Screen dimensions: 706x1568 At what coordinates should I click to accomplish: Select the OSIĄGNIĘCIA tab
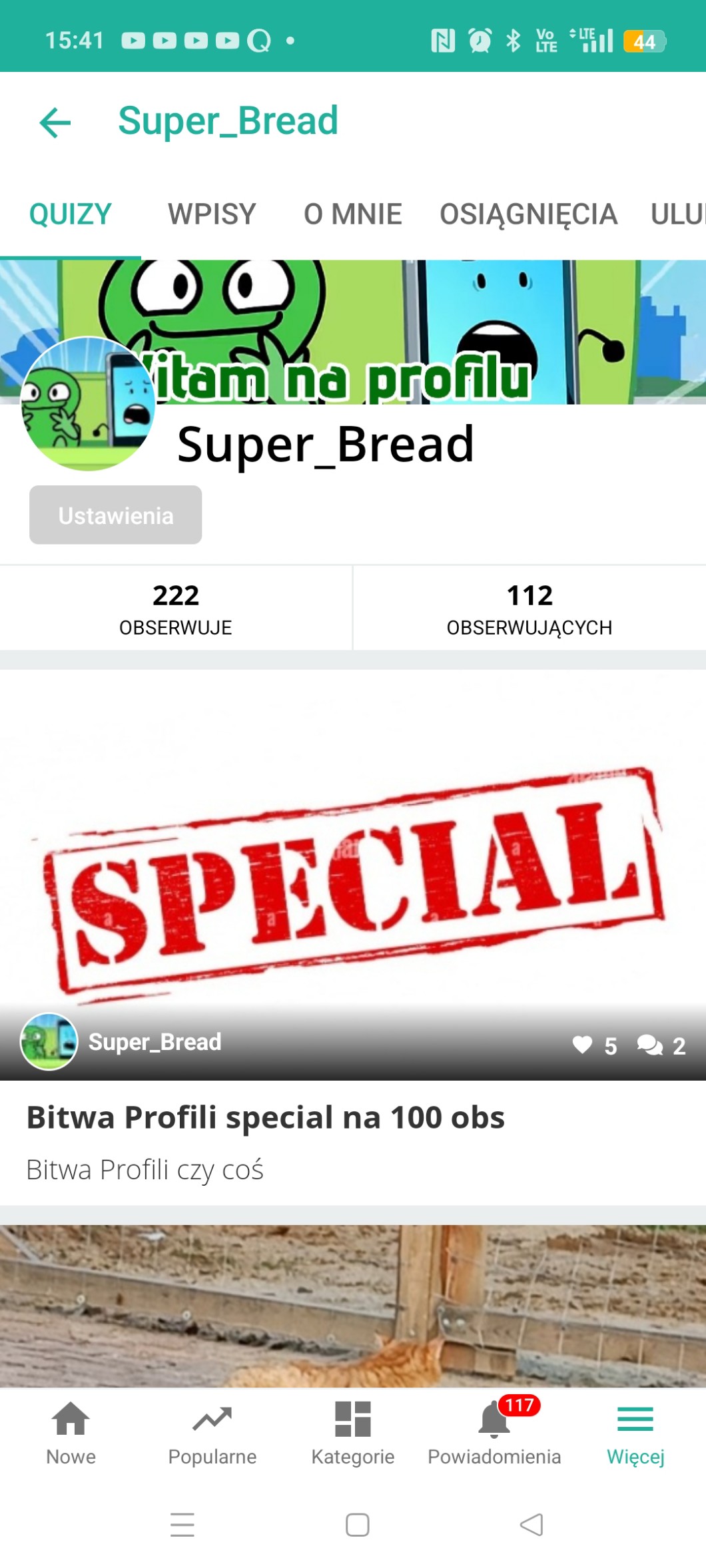click(x=528, y=214)
